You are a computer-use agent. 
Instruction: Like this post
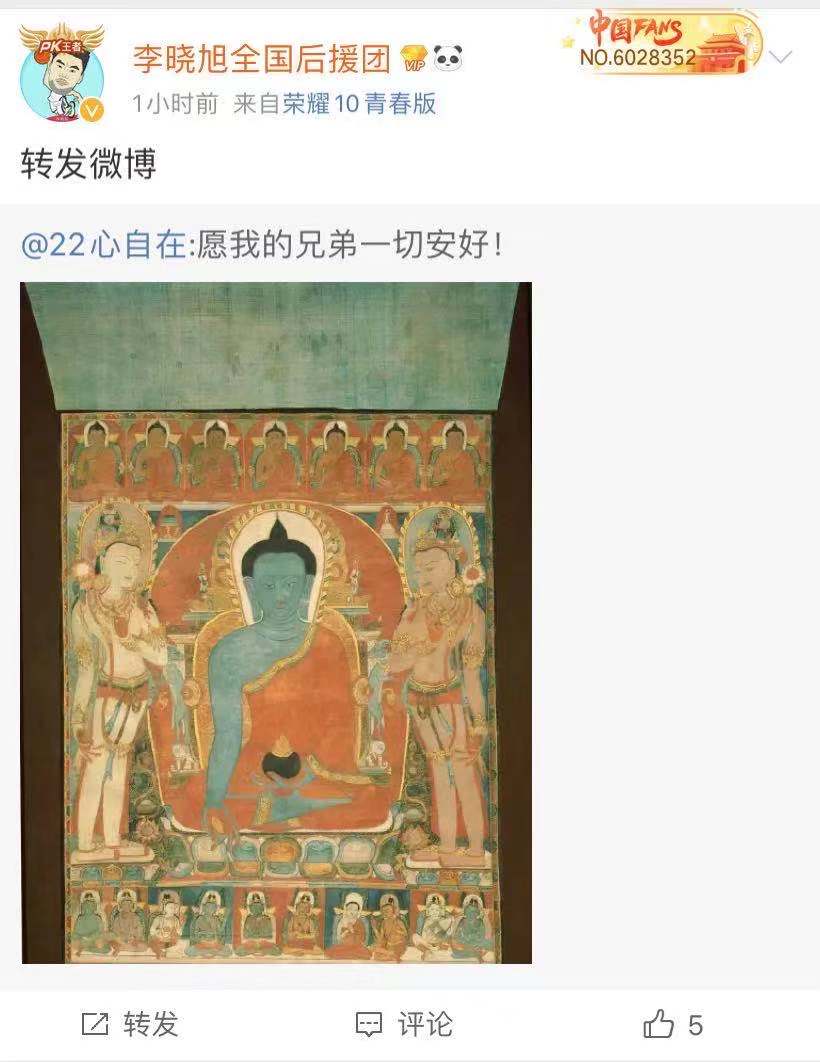(673, 1024)
